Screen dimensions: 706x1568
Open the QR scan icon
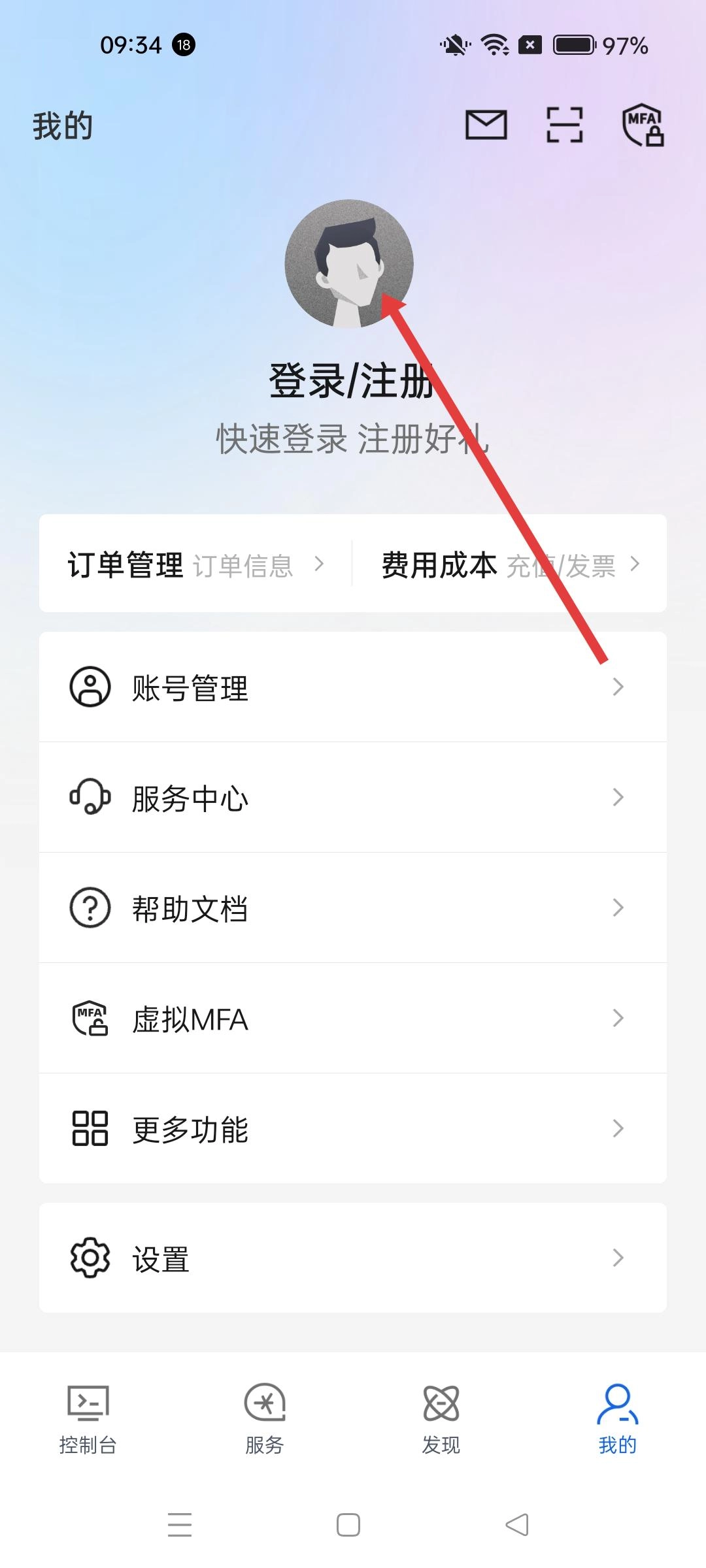point(564,125)
